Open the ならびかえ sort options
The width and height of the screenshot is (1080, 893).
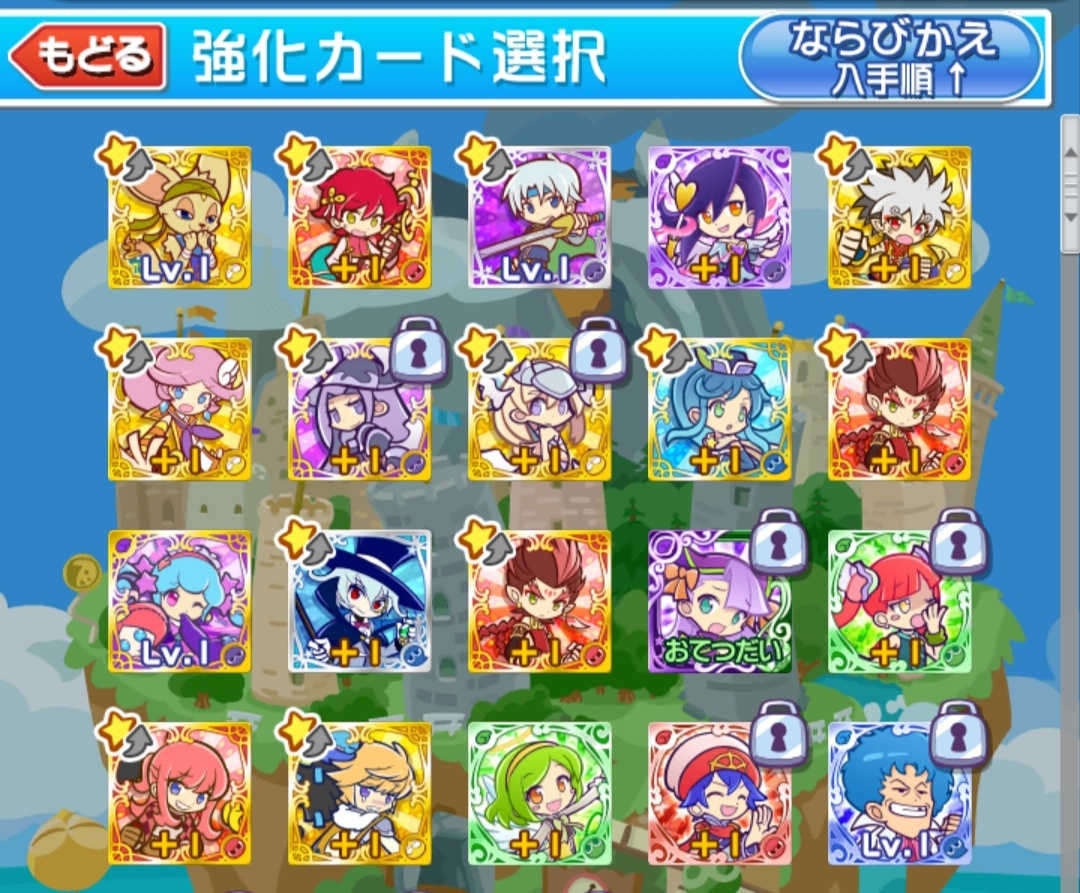891,56
